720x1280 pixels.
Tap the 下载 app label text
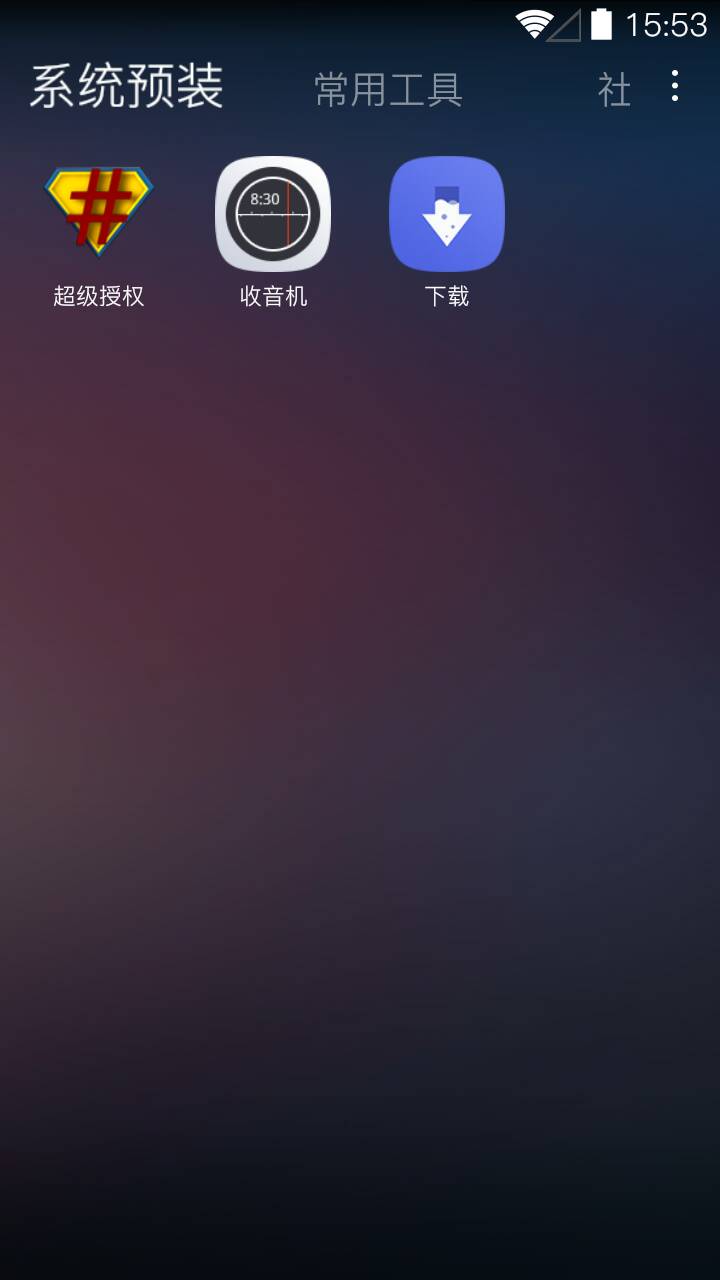click(446, 295)
